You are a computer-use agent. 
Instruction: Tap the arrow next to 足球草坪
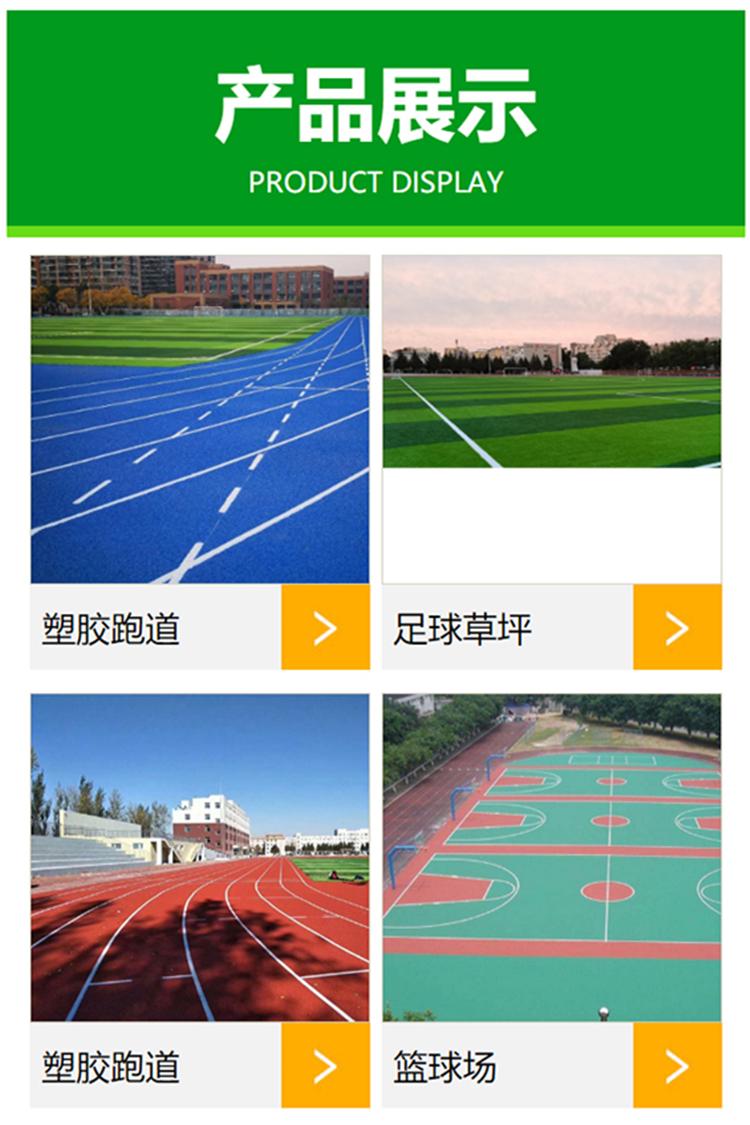click(x=677, y=627)
